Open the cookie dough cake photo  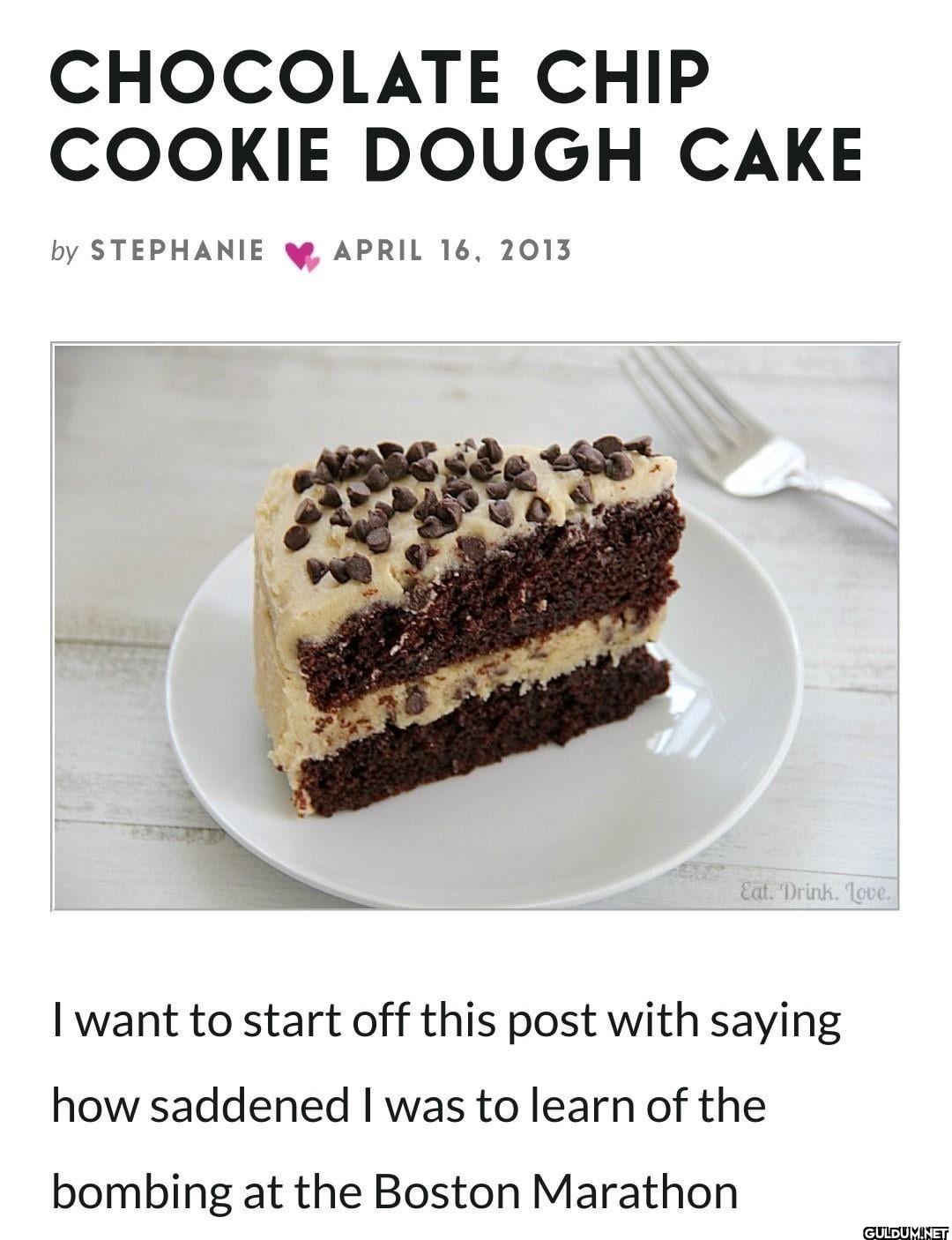(x=475, y=626)
